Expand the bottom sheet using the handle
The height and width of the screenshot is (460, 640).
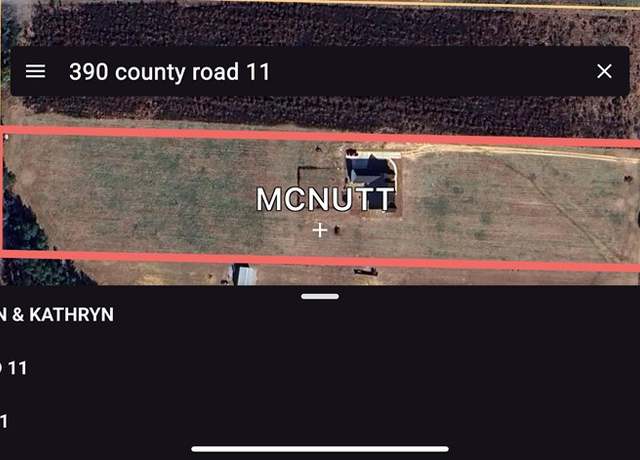pos(319,296)
